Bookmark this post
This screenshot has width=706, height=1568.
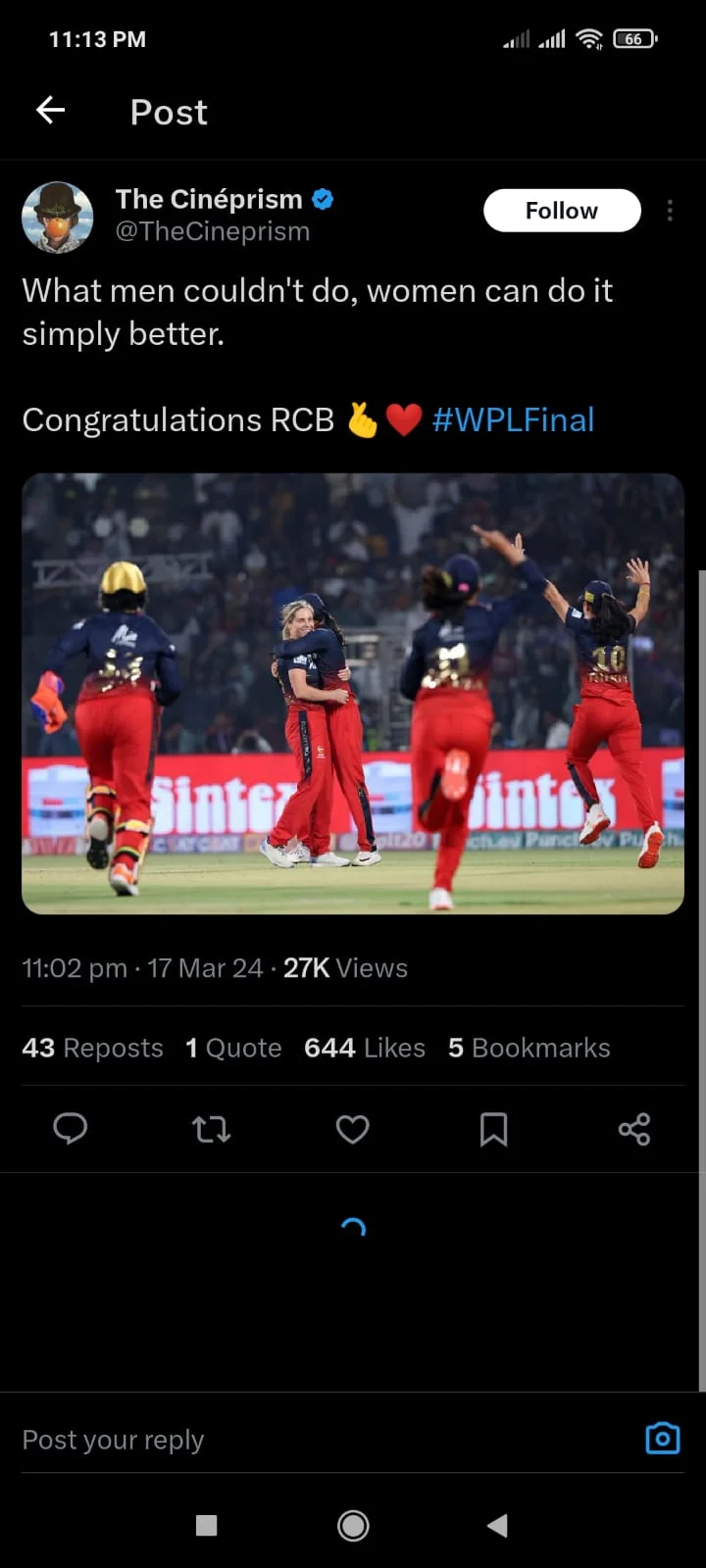pos(493,1129)
